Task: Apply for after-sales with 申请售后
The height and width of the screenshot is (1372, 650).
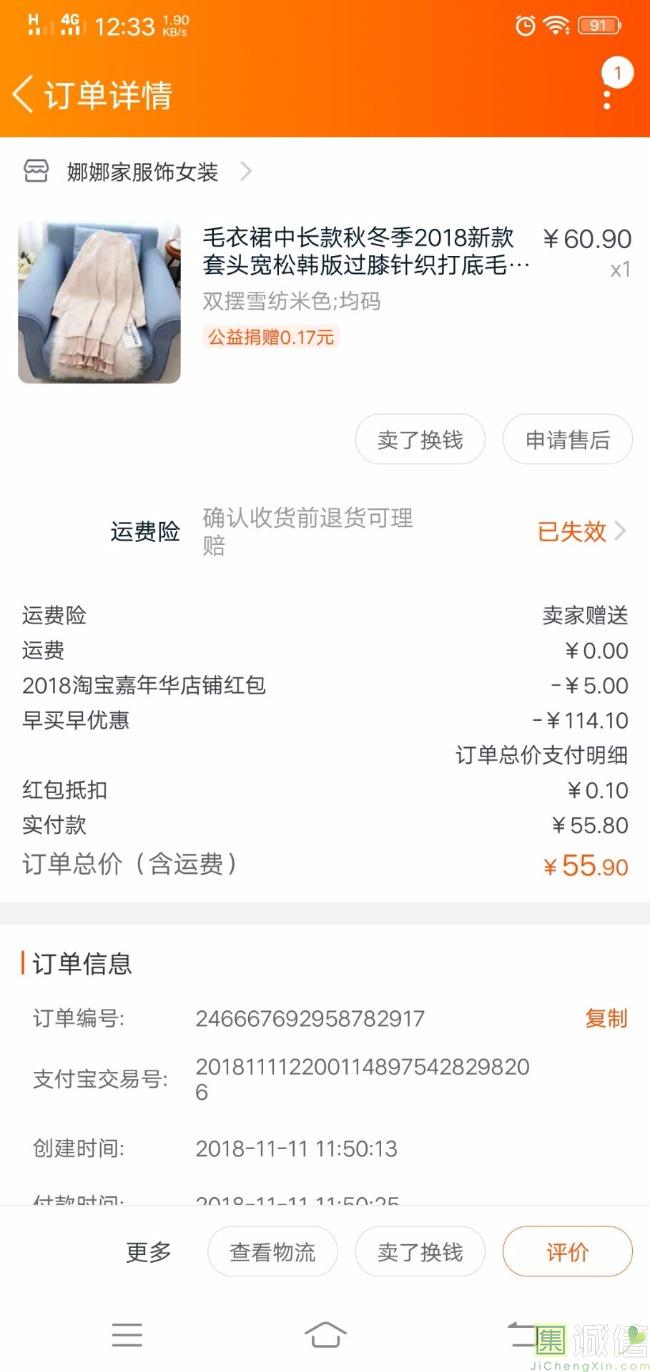Action: click(567, 440)
